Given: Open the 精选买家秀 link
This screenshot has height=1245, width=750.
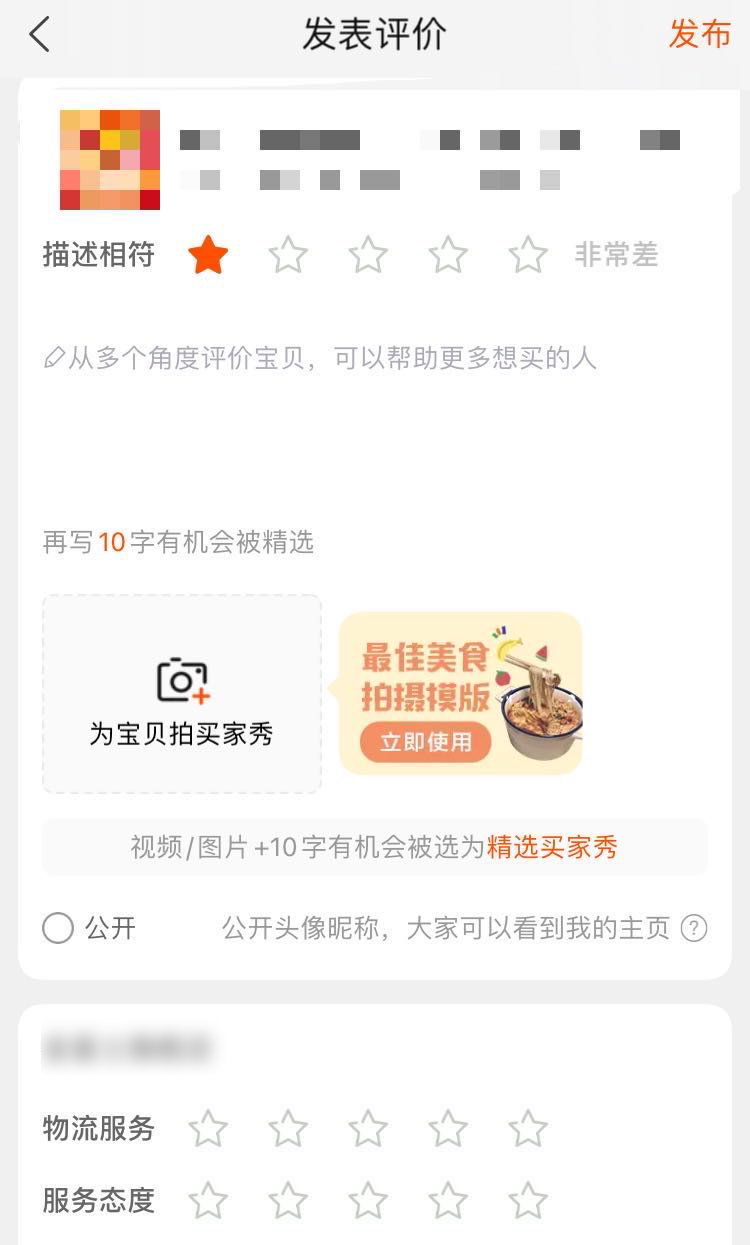Looking at the screenshot, I should [552, 848].
